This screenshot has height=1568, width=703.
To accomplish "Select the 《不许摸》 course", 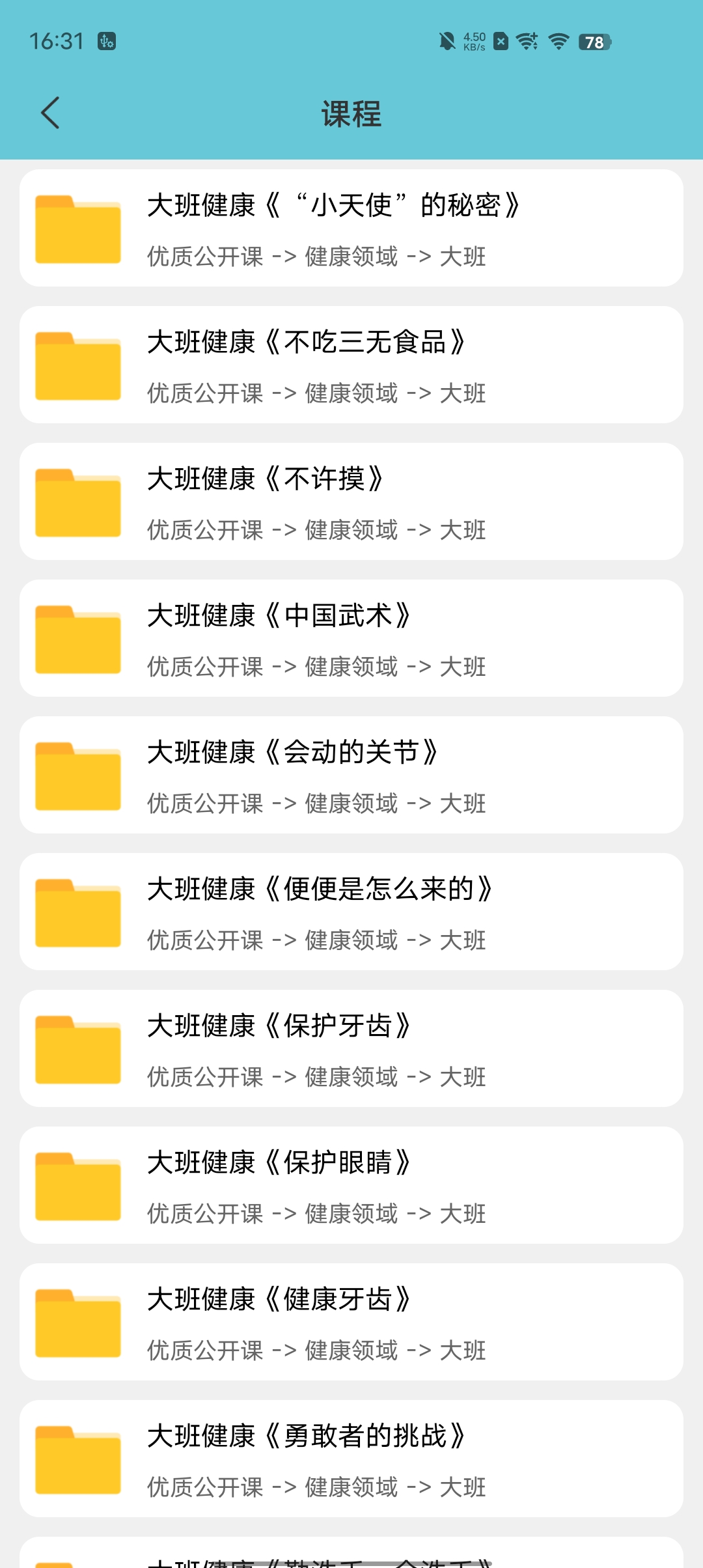I will click(351, 501).
